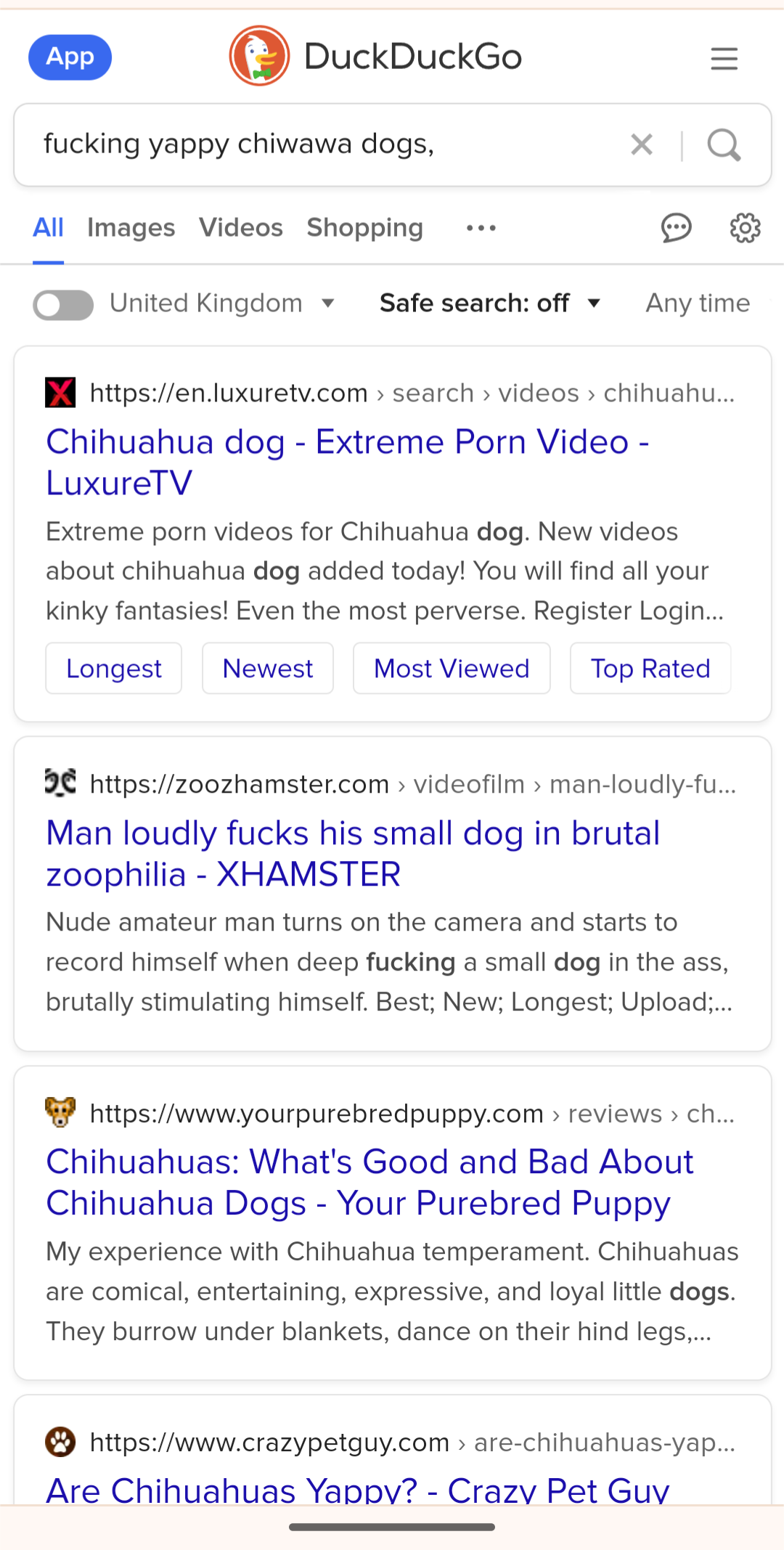Switch to the Shopping tab
The width and height of the screenshot is (784, 1550).
click(364, 228)
